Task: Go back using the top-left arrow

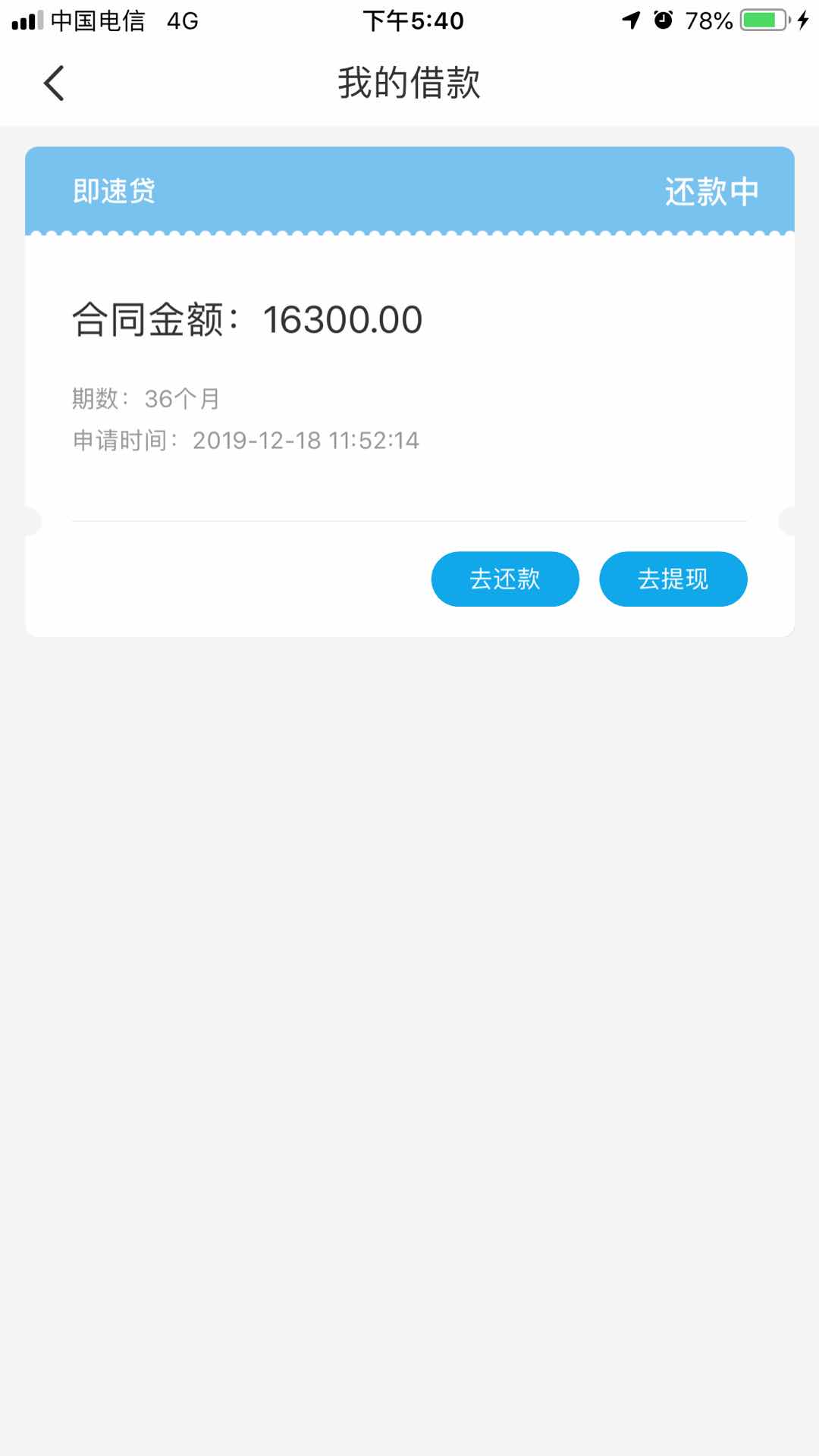Action: pos(54,83)
